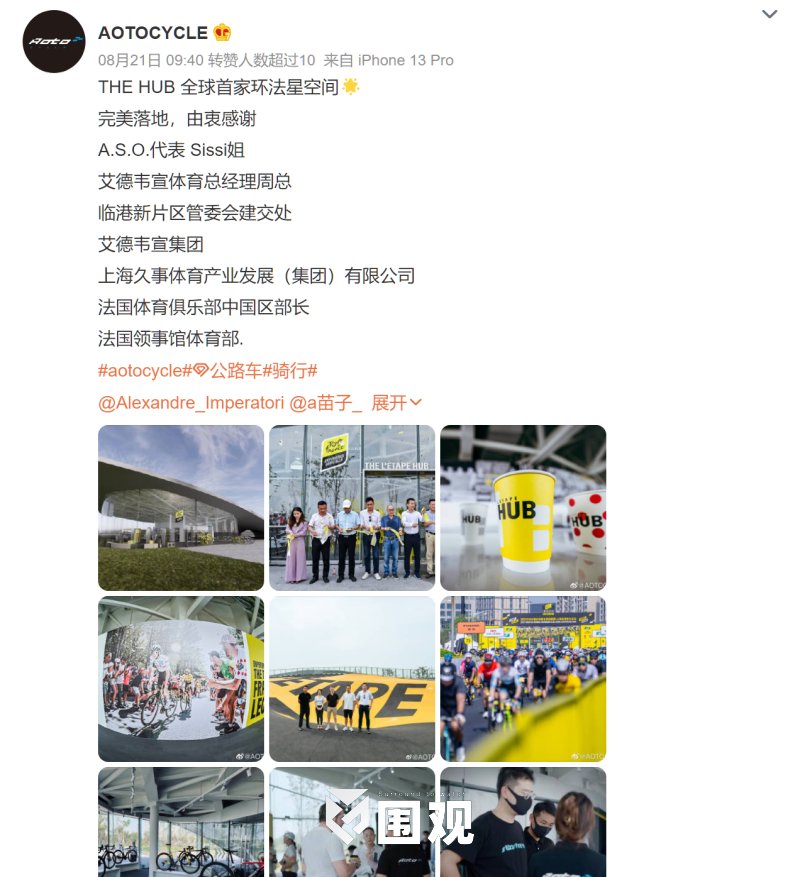Open the bike showroom interior photo
Image resolution: width=800 pixels, height=877 pixels.
(x=181, y=822)
